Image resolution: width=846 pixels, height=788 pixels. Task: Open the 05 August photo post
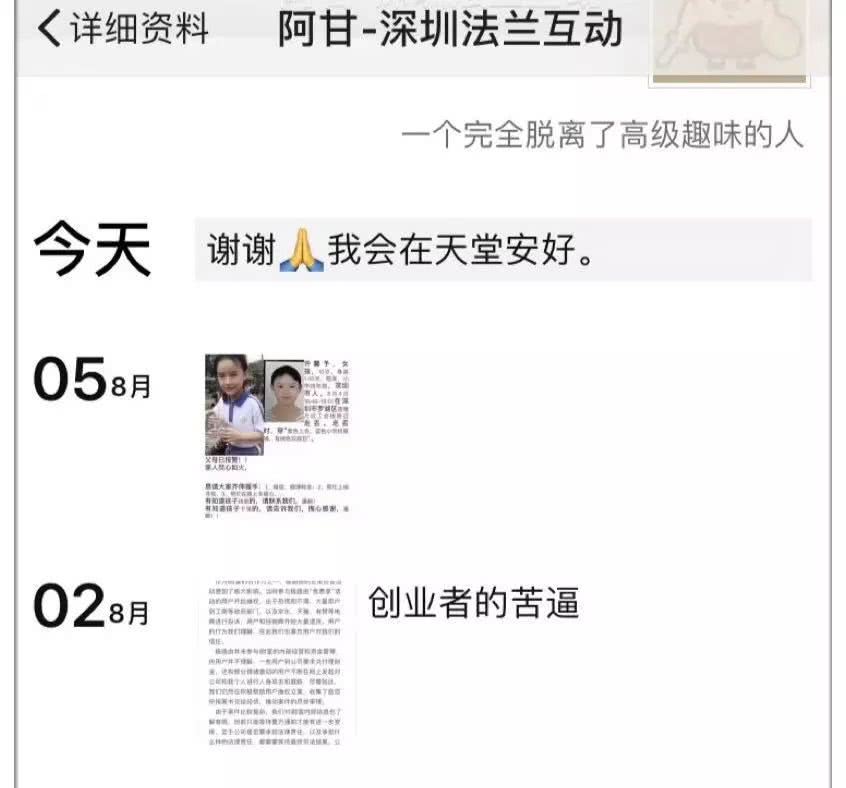279,435
